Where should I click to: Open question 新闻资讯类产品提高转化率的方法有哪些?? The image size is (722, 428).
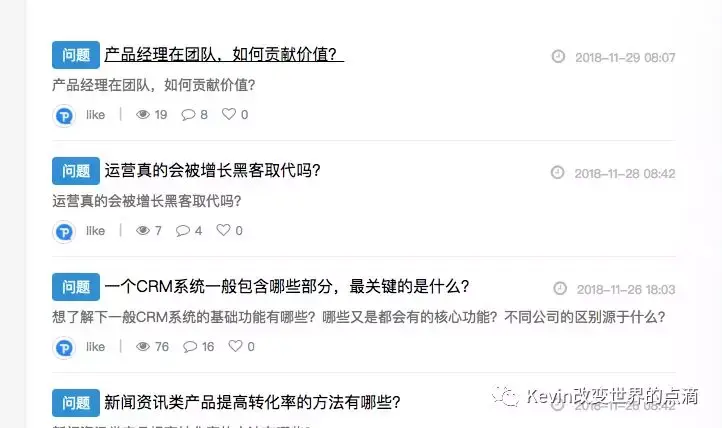(x=252, y=403)
